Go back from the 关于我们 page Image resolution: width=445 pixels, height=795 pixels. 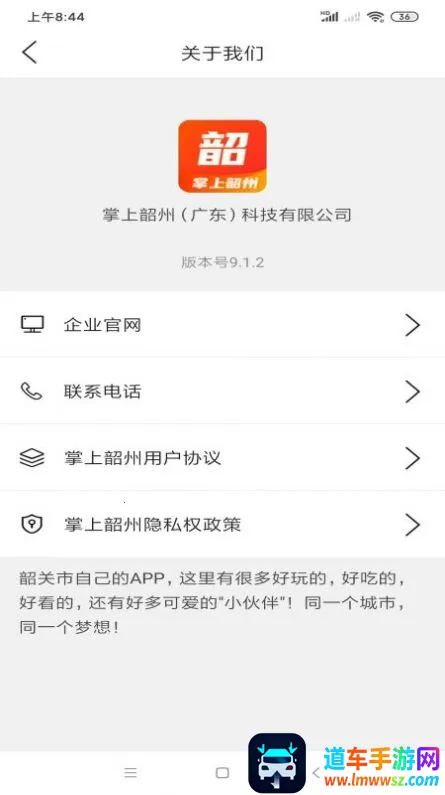click(x=29, y=53)
